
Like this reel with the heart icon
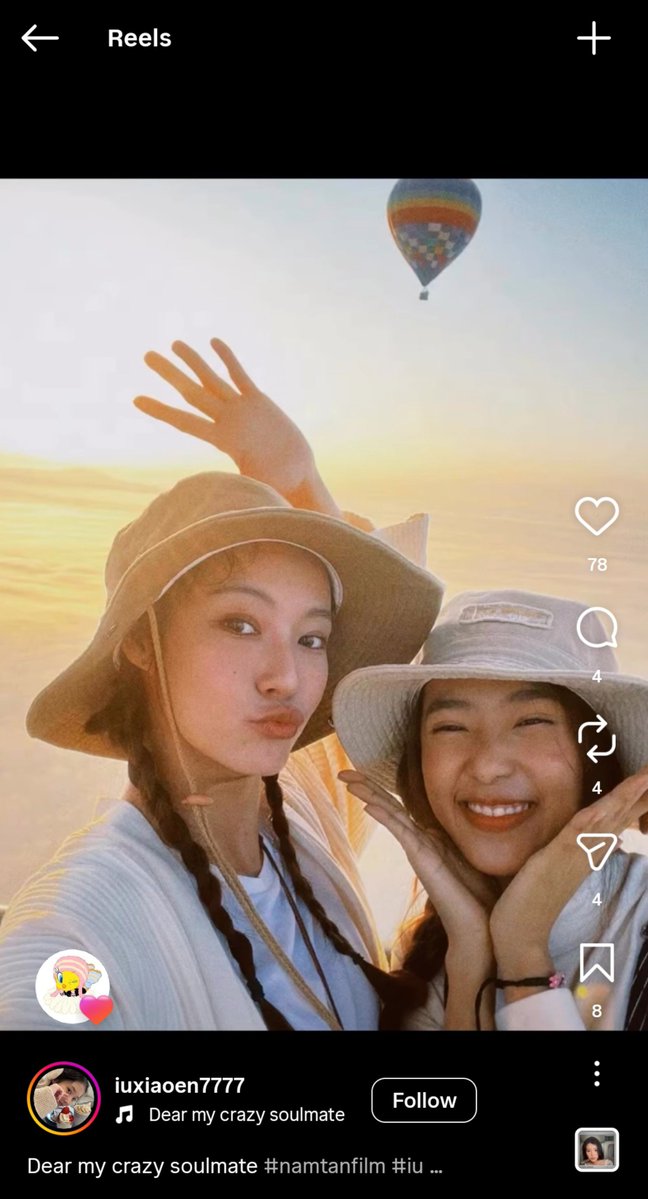[597, 516]
